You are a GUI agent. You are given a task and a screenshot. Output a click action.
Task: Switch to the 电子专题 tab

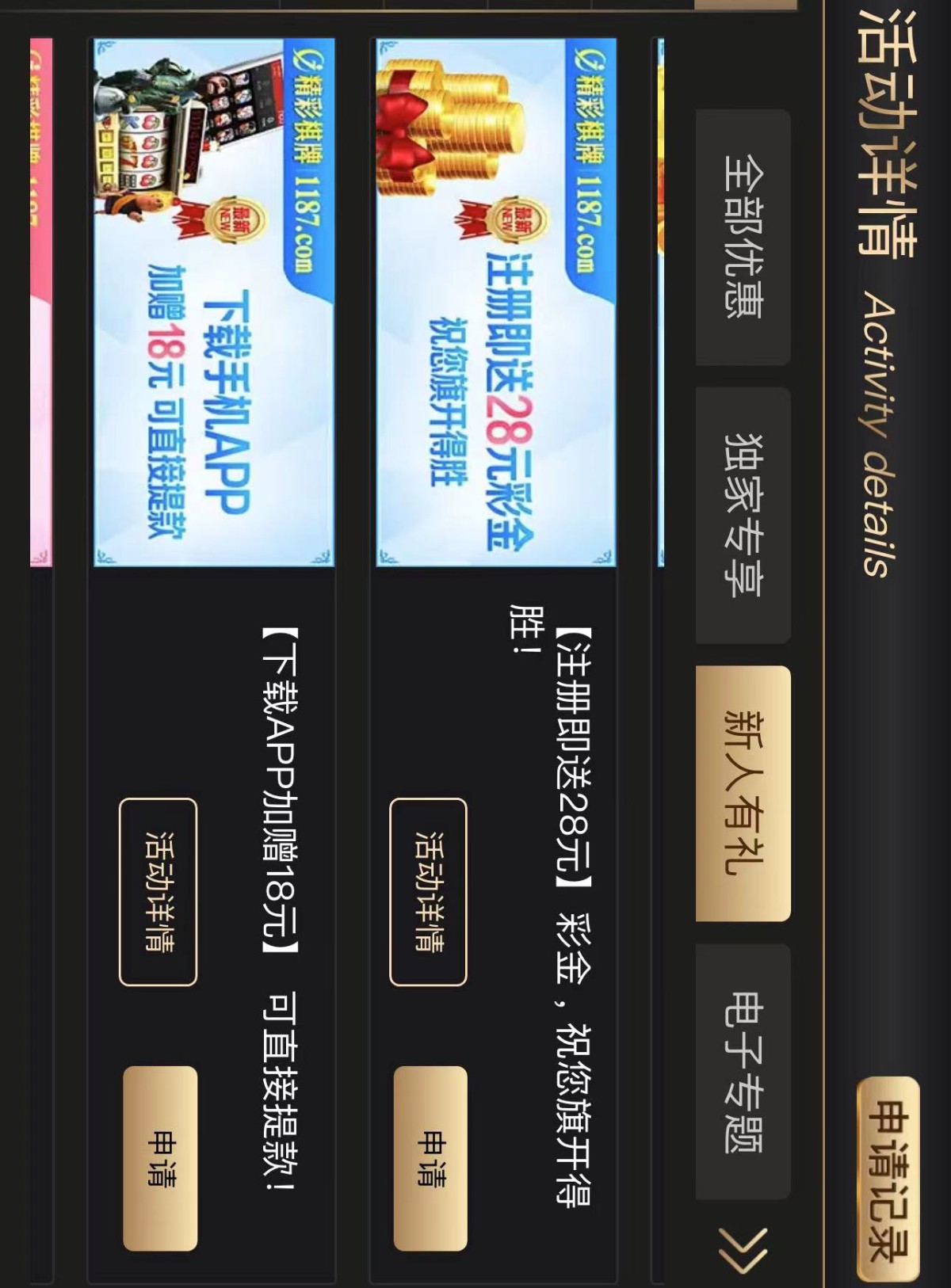743,1071
